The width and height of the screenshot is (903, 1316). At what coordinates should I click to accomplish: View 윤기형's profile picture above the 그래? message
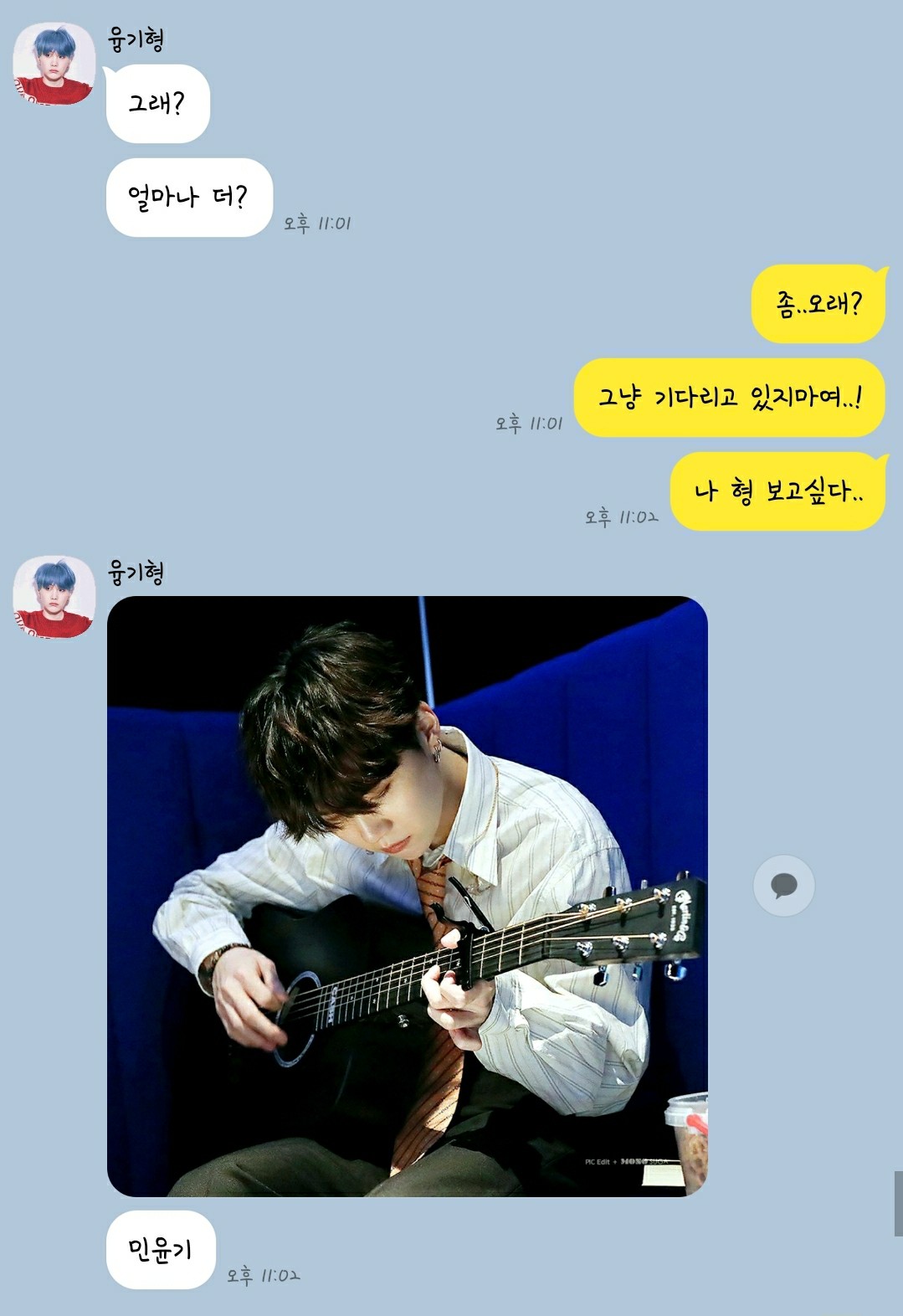click(54, 64)
